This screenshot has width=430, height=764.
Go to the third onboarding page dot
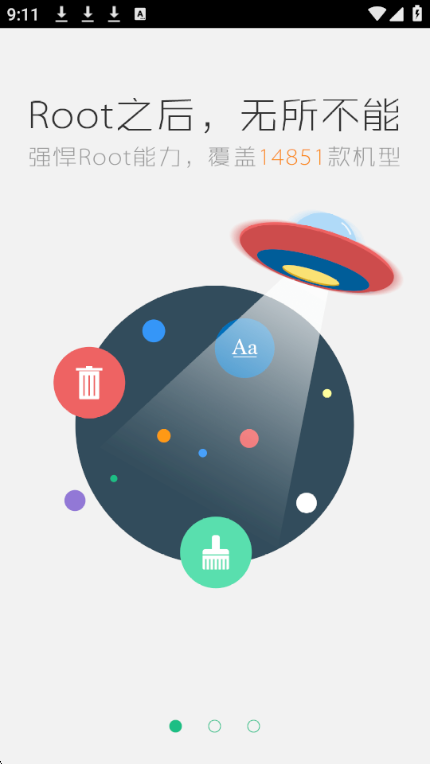[x=253, y=726]
